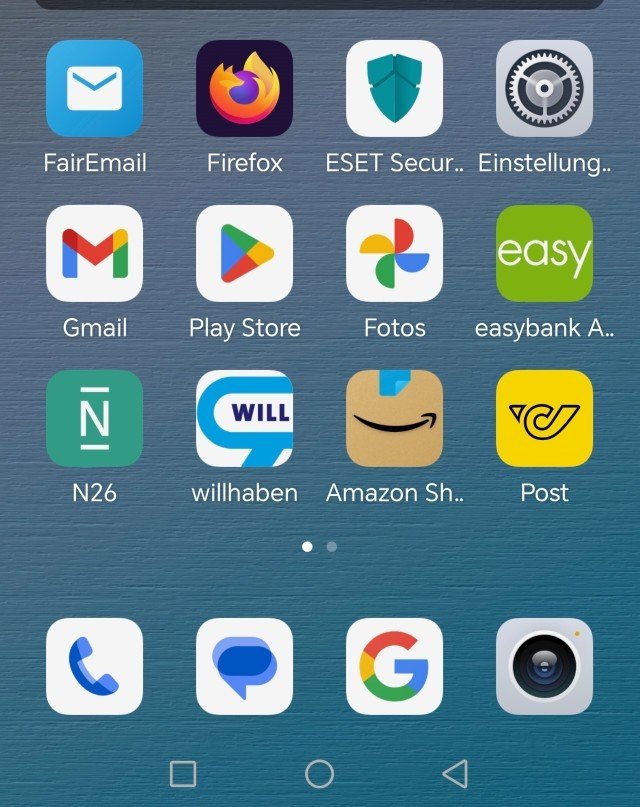The width and height of the screenshot is (640, 807).
Task: Open Amazon Shopping app
Action: point(394,419)
